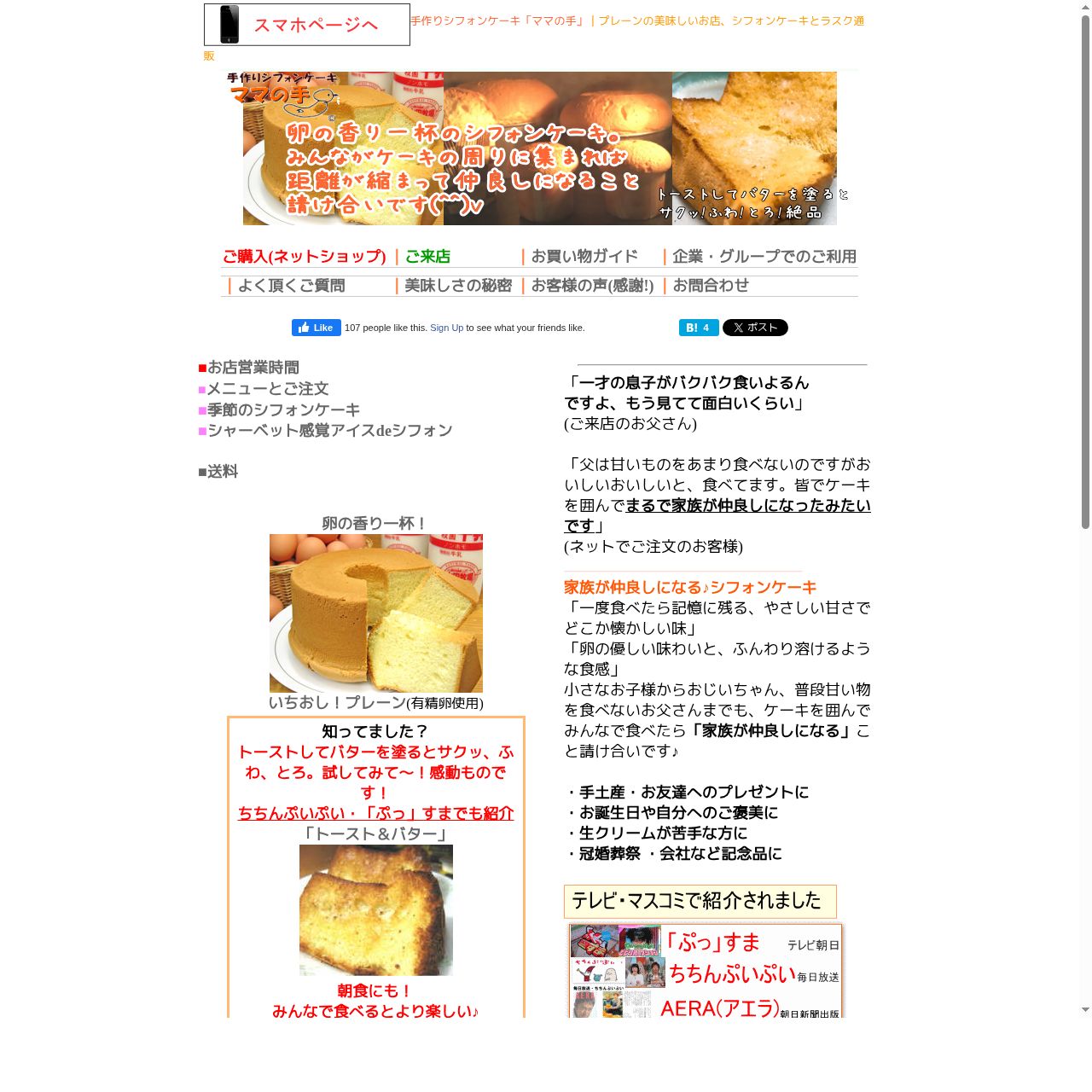Open the plain chiffon cake photo
Image resolution: width=1092 pixels, height=1092 pixels.
[375, 613]
